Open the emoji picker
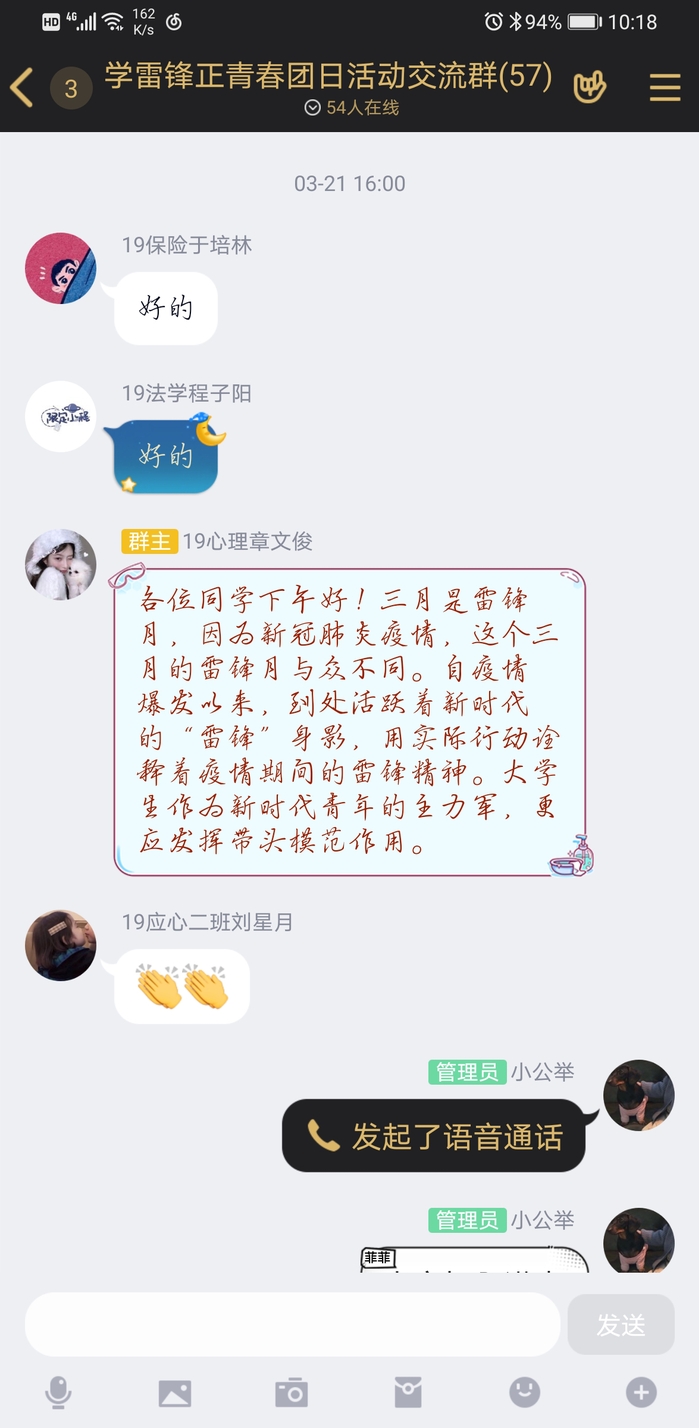Viewport: 699px width, 1428px height. click(x=524, y=1392)
